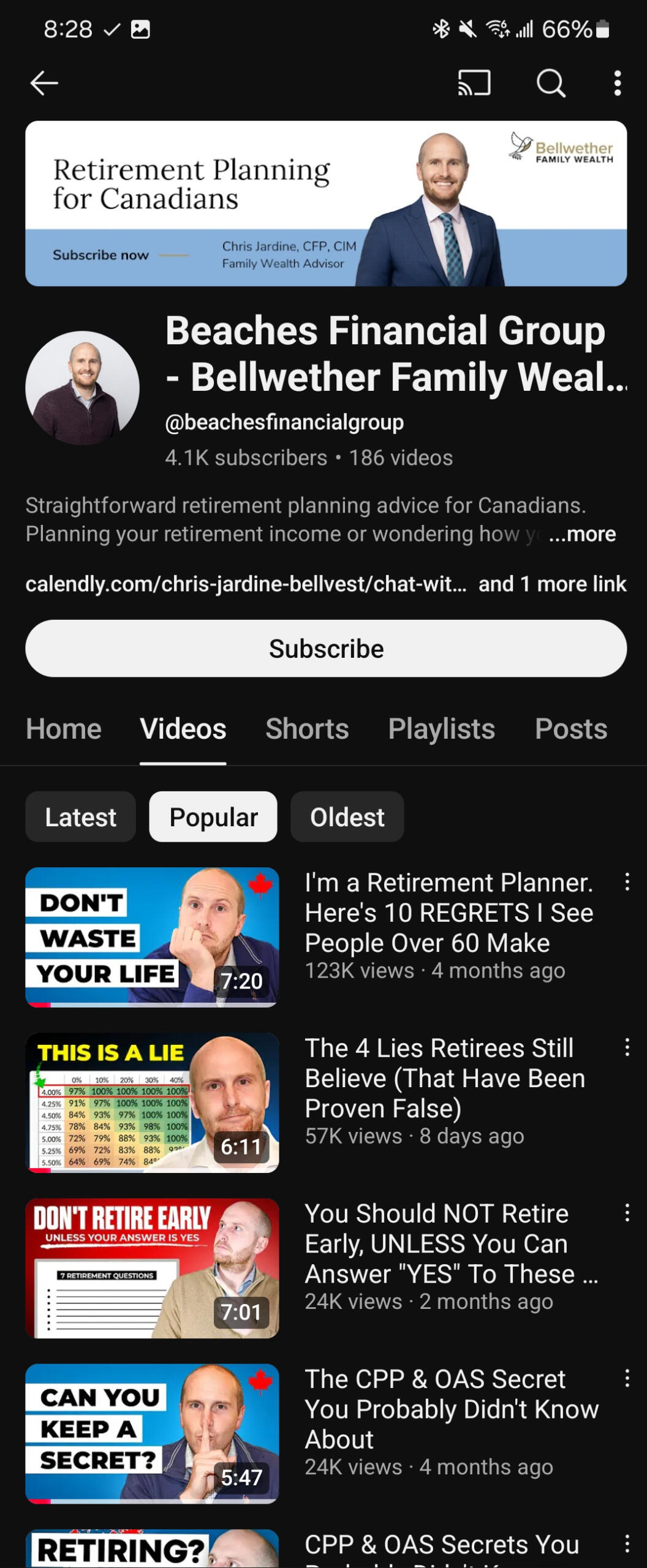Screen dimensions: 647x1568
Task: Open options for The 4 Lies video
Action: click(x=627, y=1047)
